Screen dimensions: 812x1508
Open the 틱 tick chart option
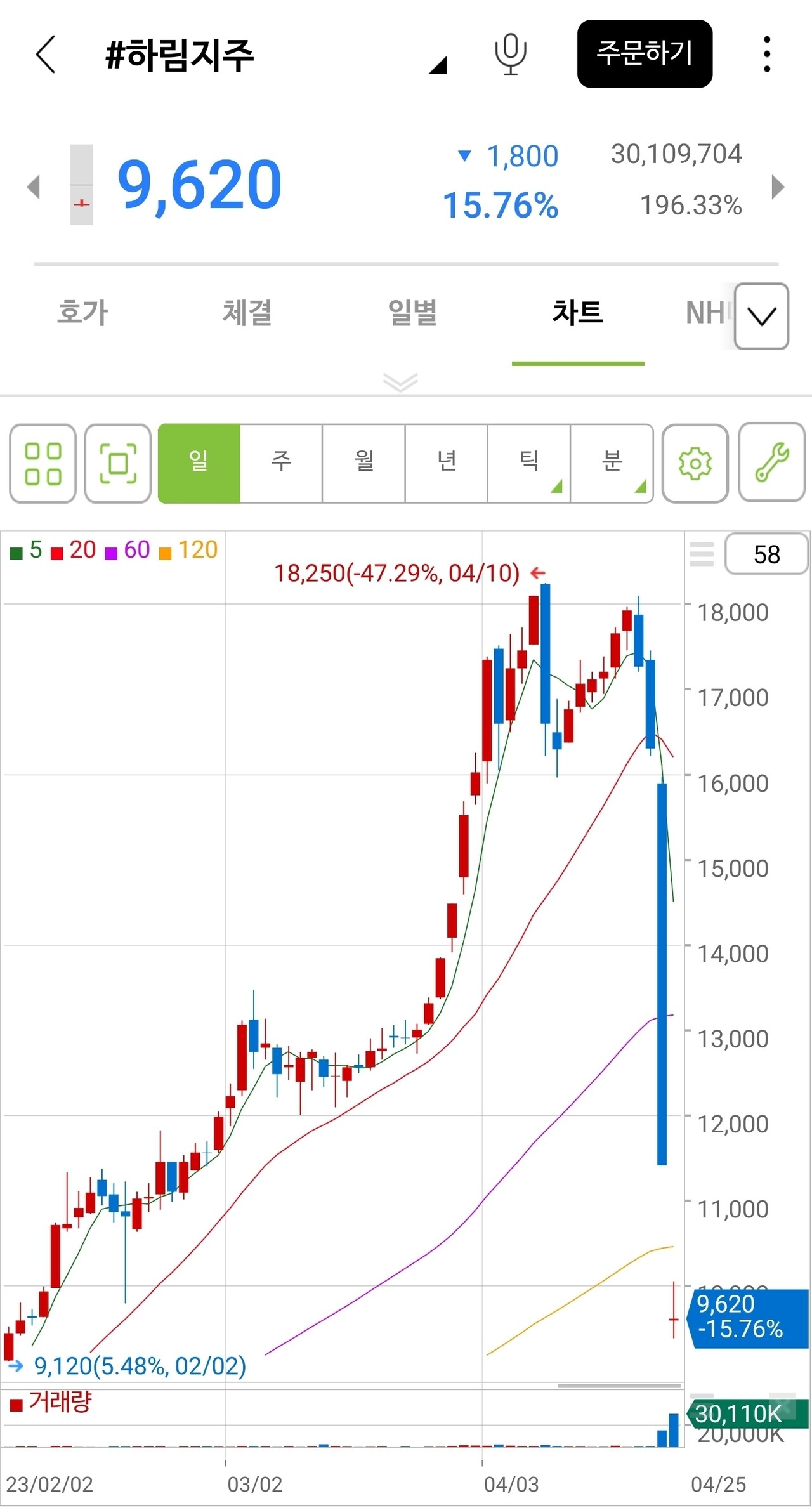pos(528,463)
